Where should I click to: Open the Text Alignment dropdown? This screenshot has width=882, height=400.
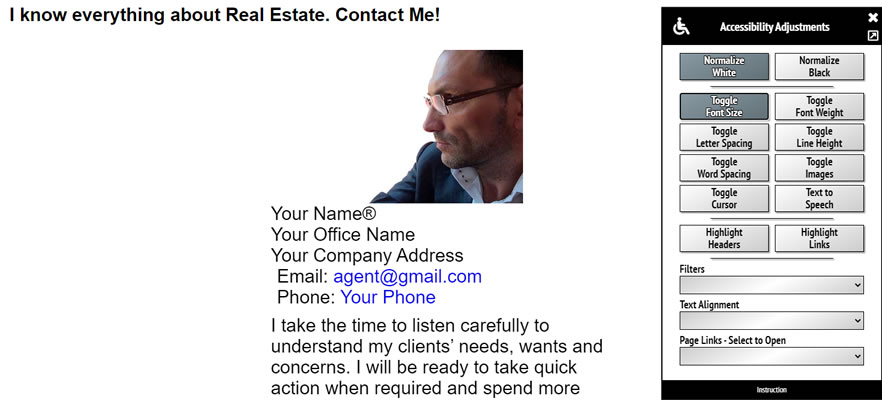pyautogui.click(x=771, y=320)
